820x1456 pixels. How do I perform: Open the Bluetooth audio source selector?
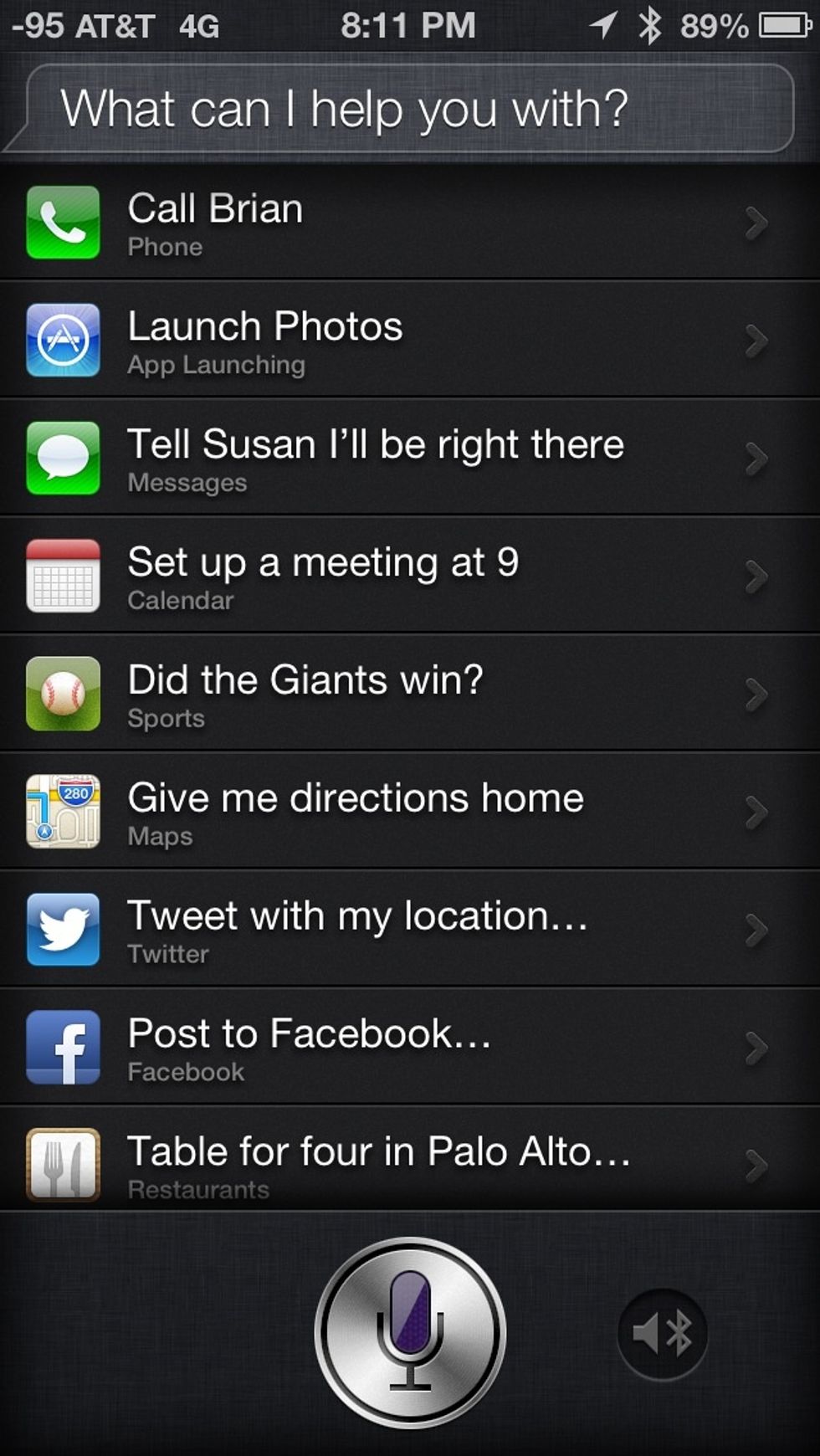662,1333
